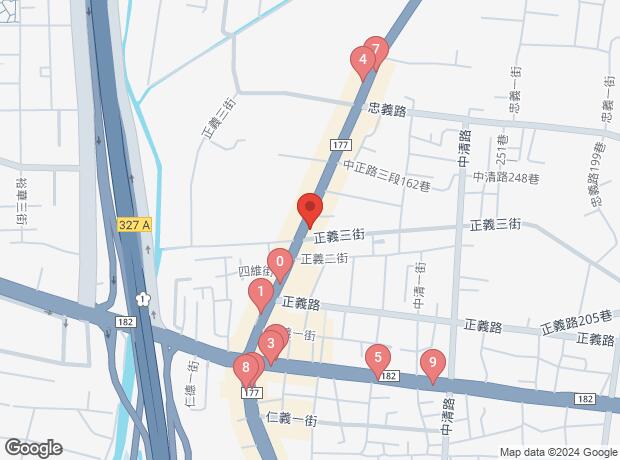Select map marker number 1

point(260,295)
